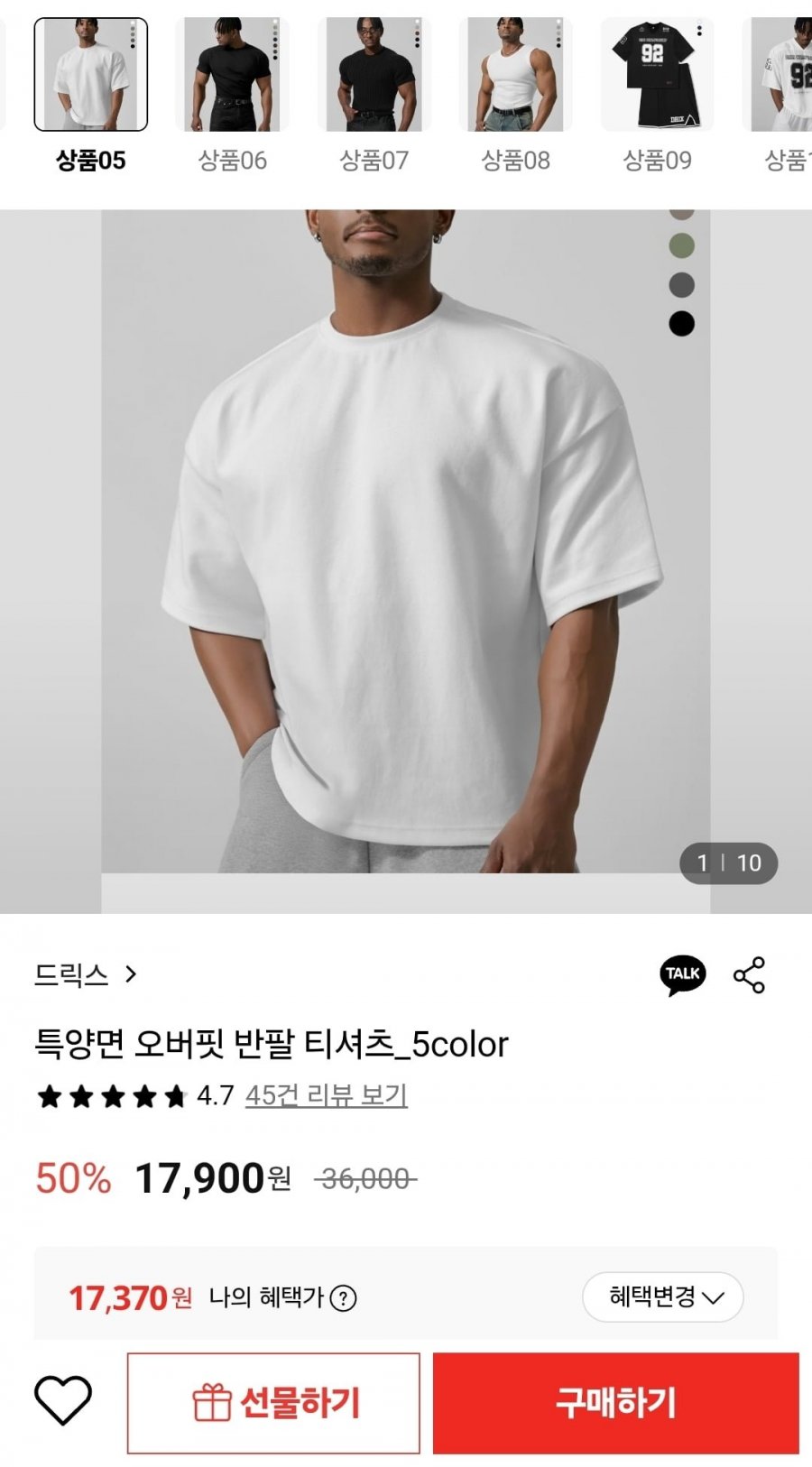Tap the 구매하기 button

616,1403
